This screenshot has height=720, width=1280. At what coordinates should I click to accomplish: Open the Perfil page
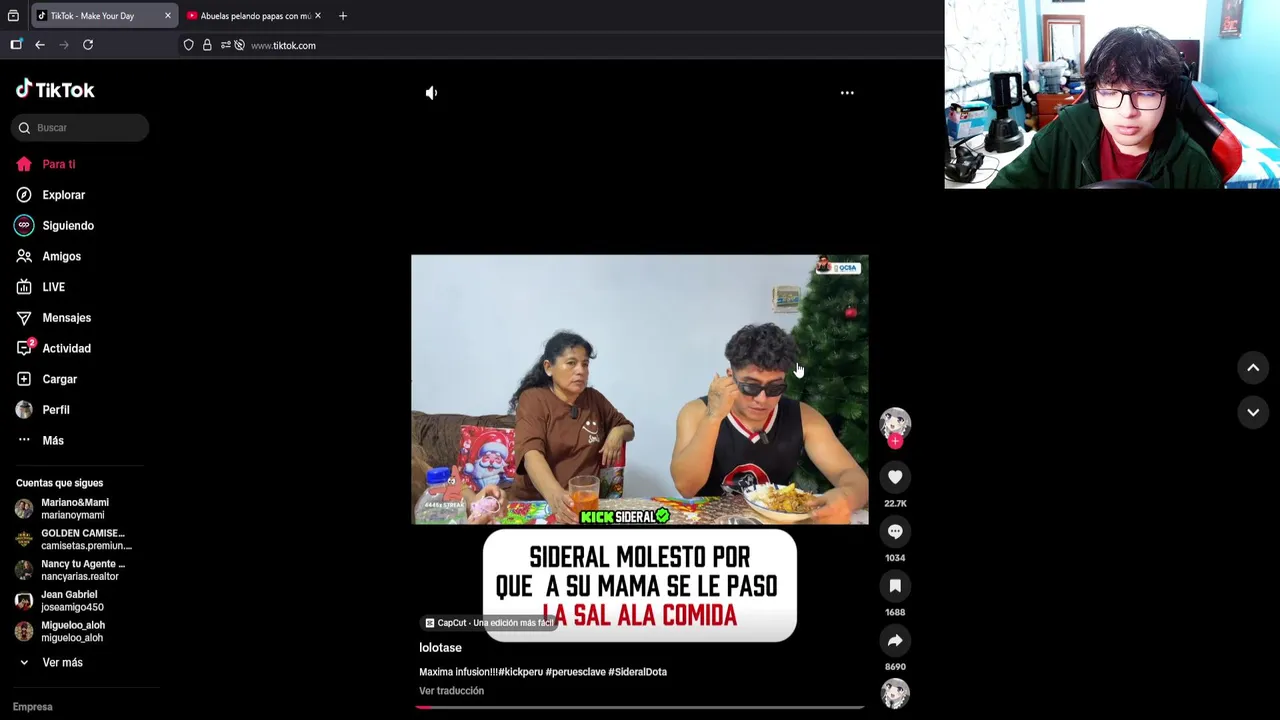tap(55, 410)
